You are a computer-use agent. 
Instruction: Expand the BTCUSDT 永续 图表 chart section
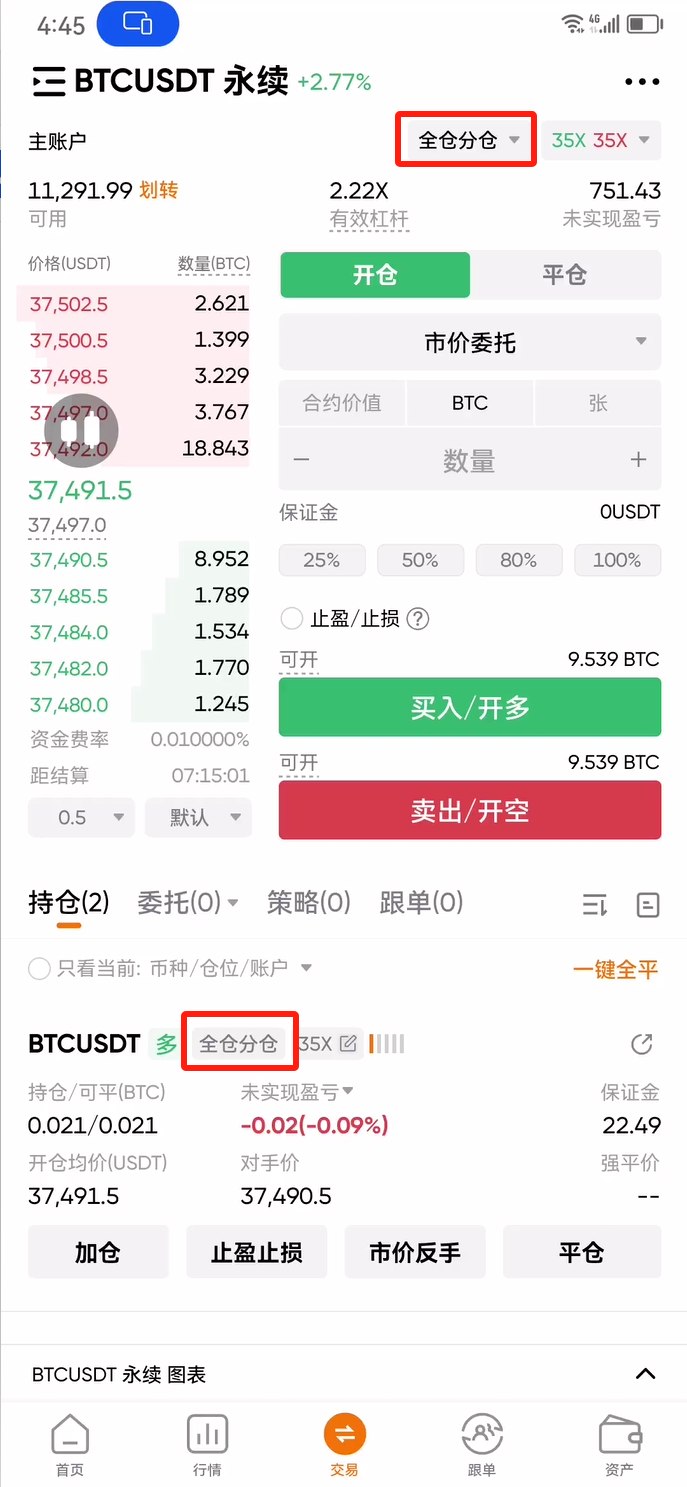coord(645,1374)
